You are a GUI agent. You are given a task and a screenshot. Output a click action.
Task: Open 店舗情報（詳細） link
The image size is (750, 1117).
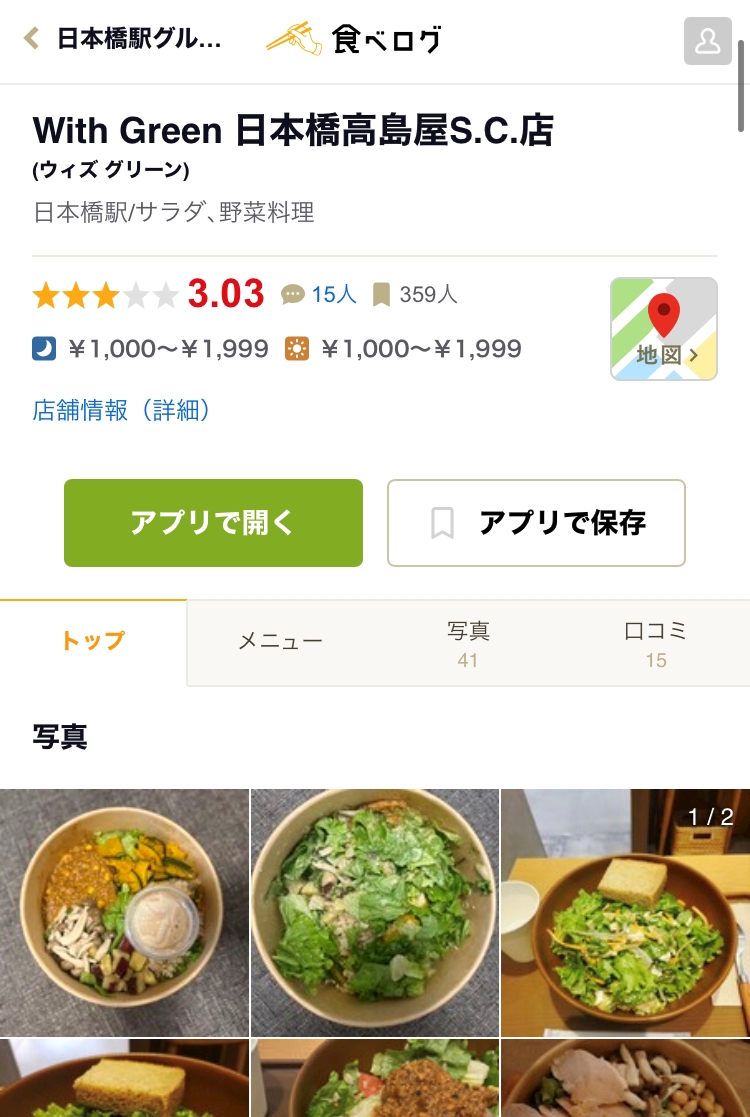[x=121, y=410]
